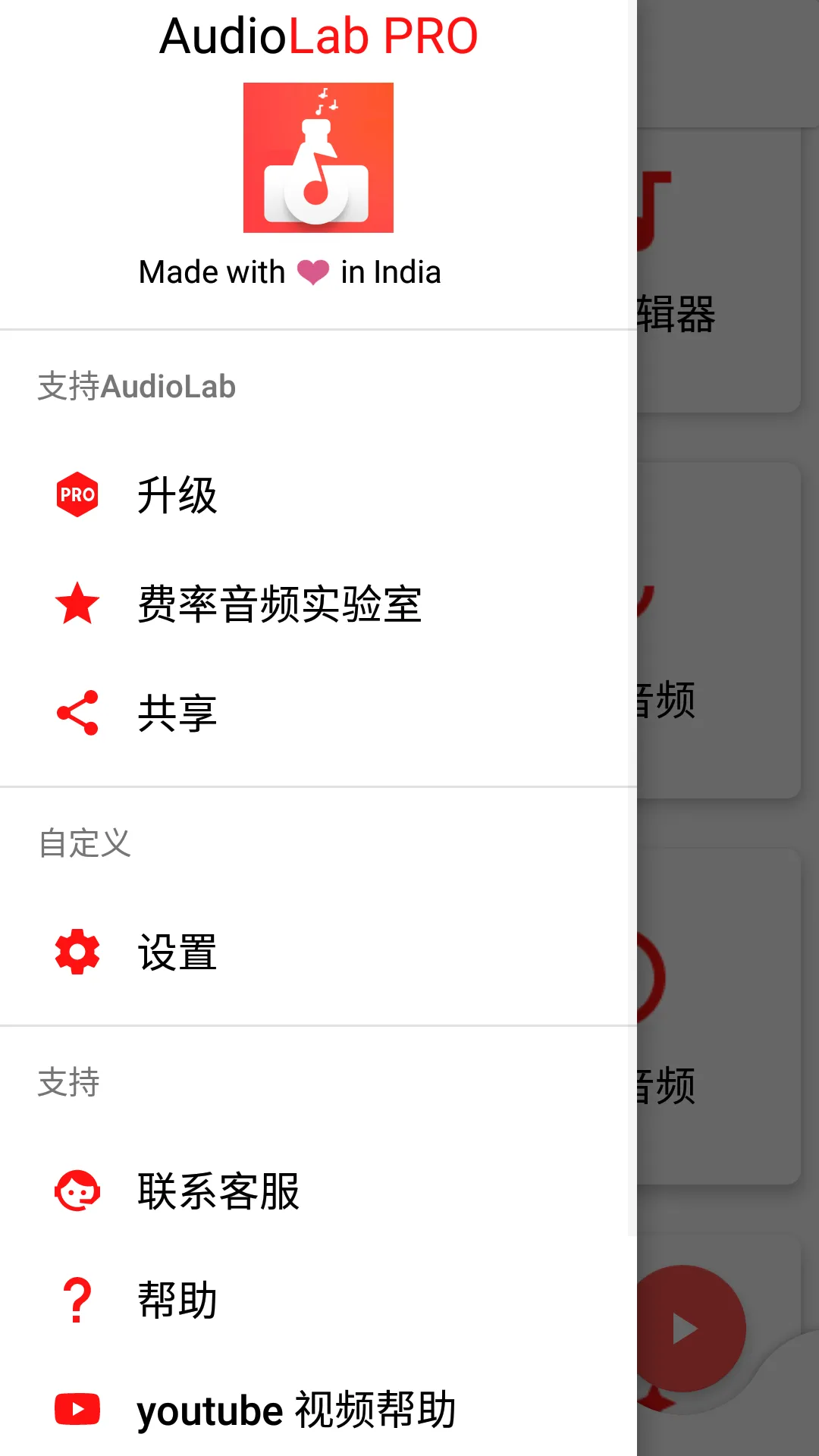
Task: Select the 费率音频实验室 menu entry
Action: pos(281,604)
